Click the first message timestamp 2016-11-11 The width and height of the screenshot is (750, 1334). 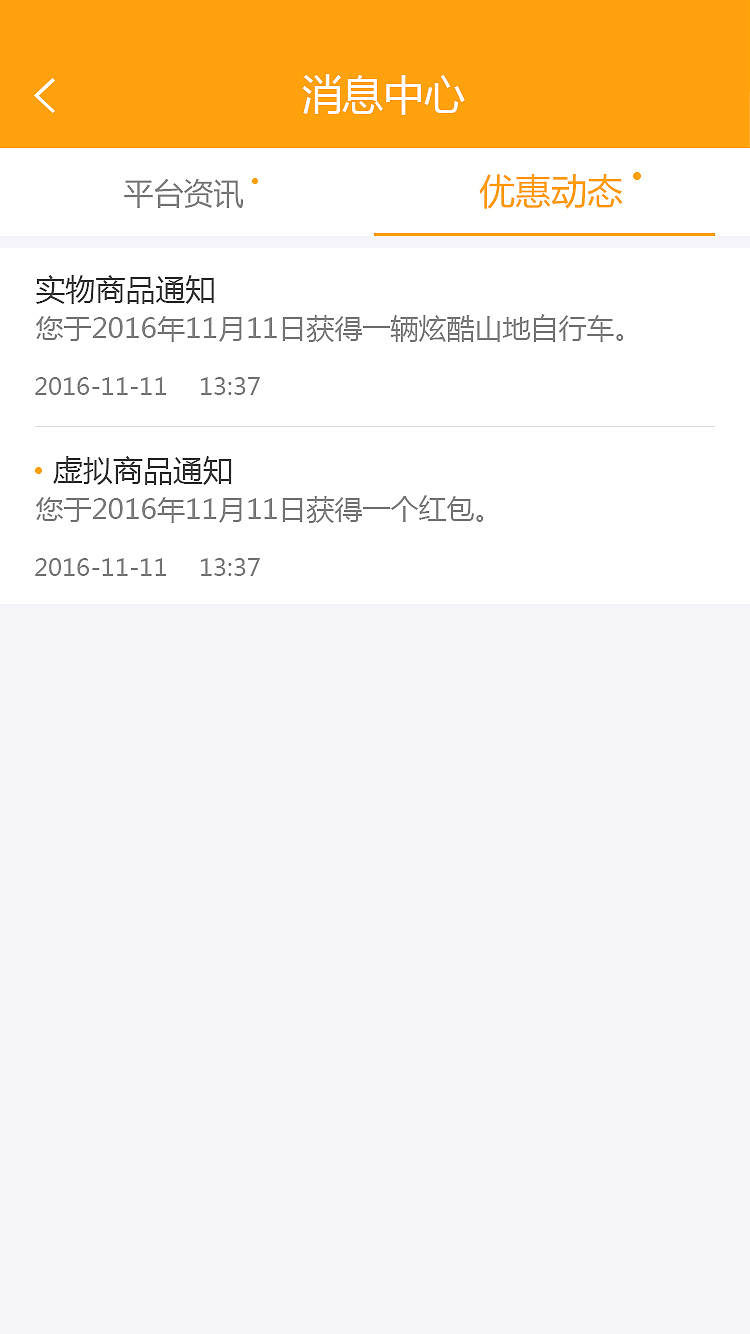pos(100,386)
